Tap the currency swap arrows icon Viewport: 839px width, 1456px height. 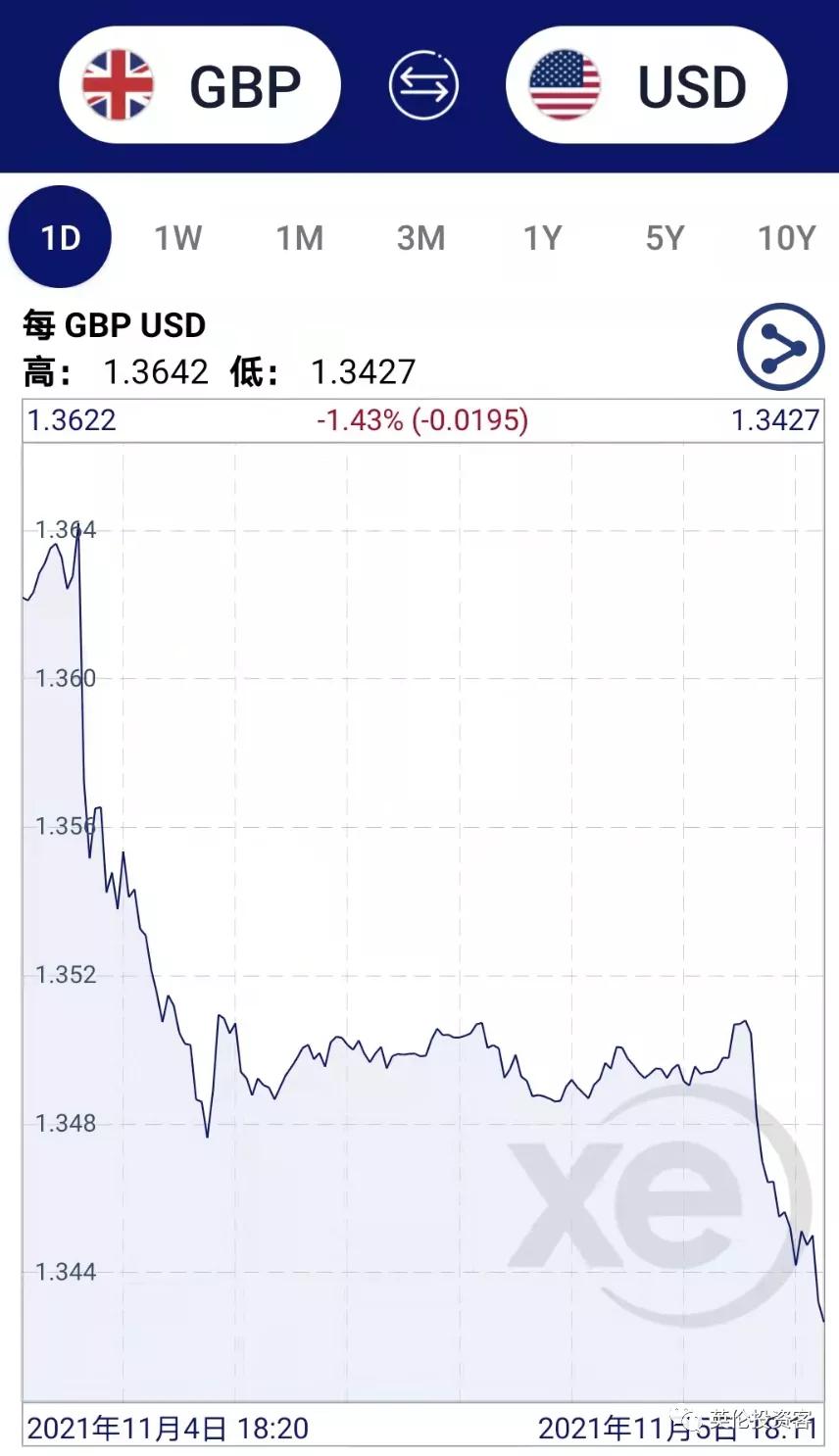pyautogui.click(x=423, y=84)
